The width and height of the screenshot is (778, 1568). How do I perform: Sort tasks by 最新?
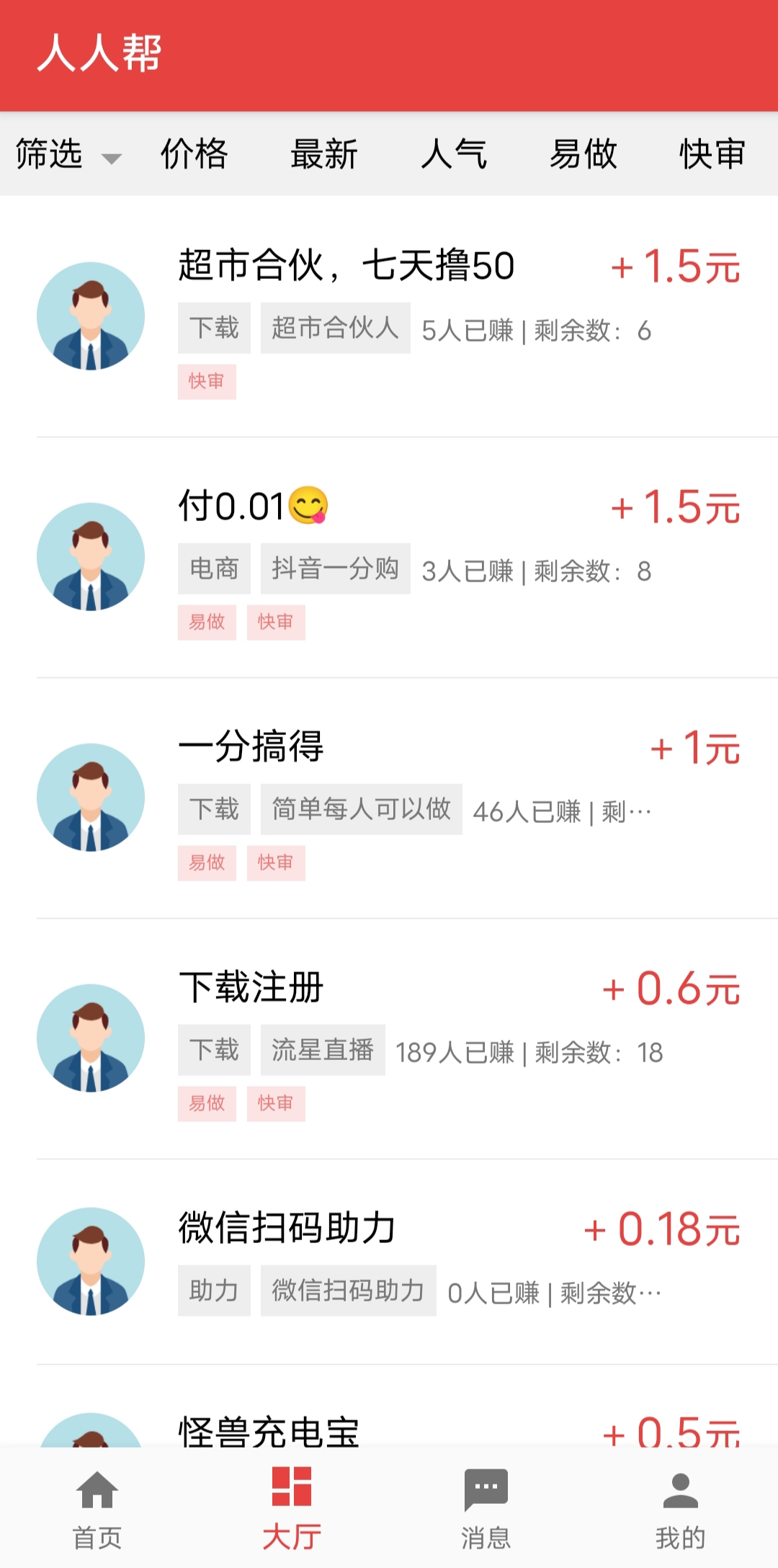click(x=323, y=154)
